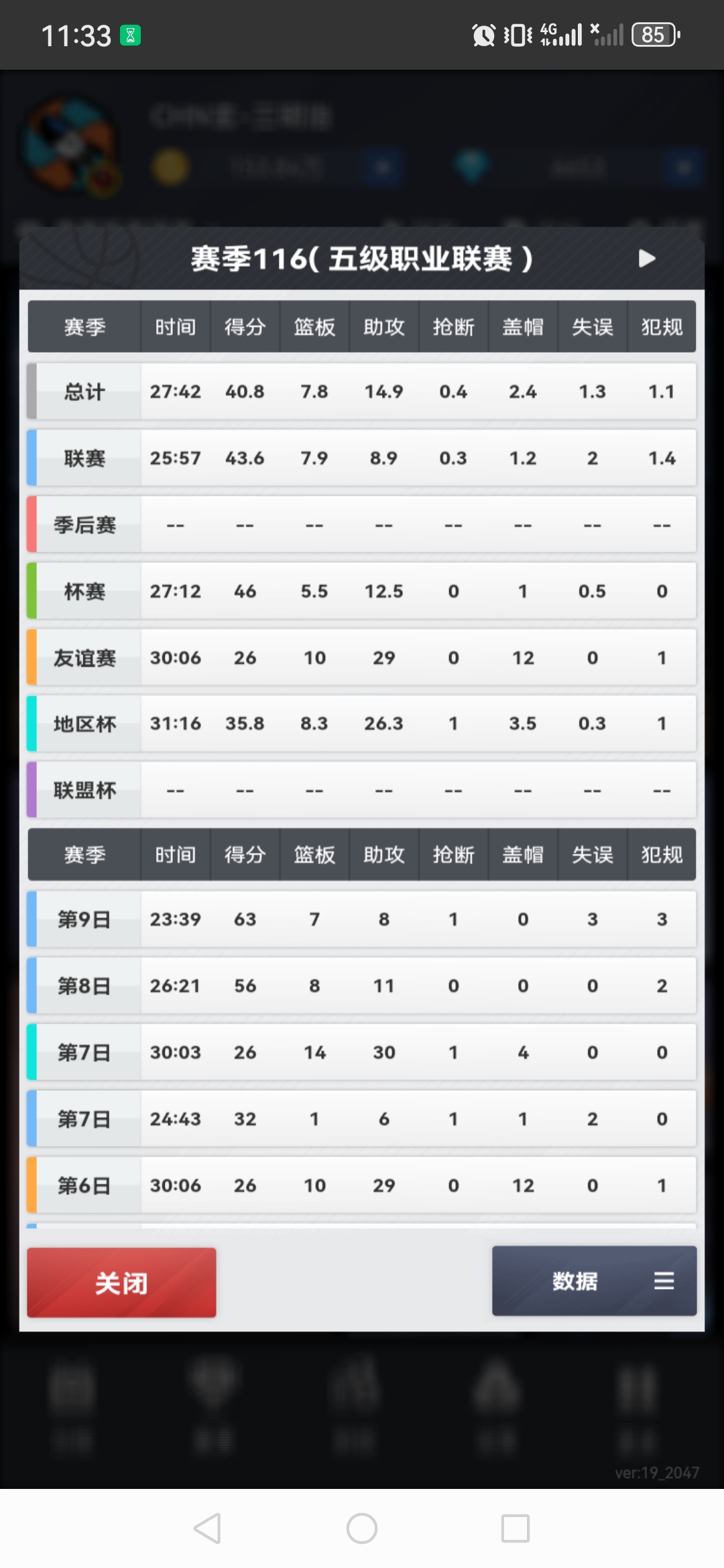Click the 助攻 column header
Screen dimensions: 724x1568
(383, 326)
